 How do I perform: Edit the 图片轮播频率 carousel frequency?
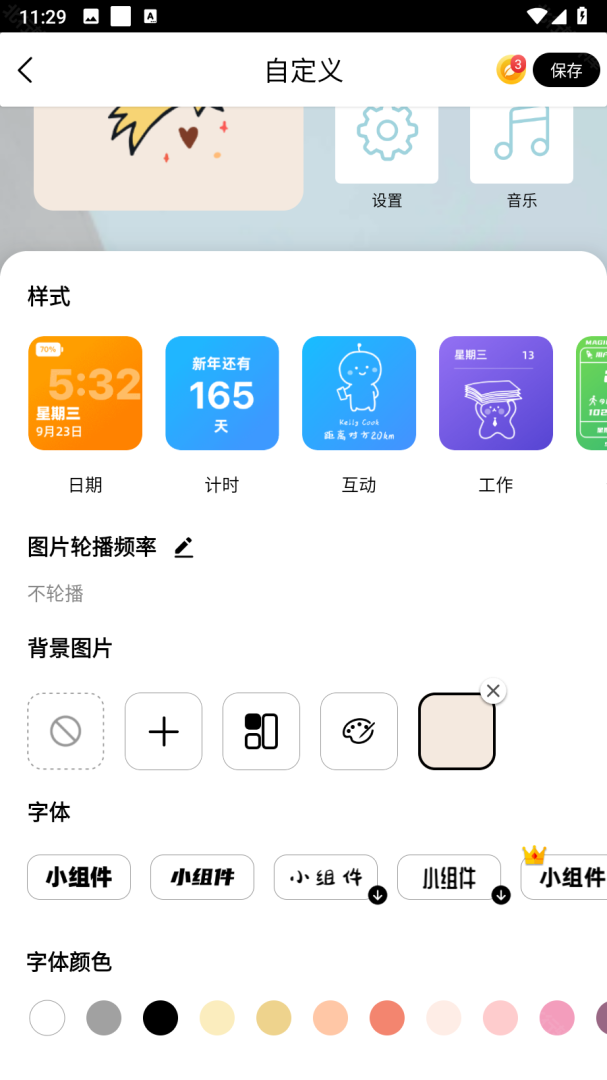click(x=183, y=547)
